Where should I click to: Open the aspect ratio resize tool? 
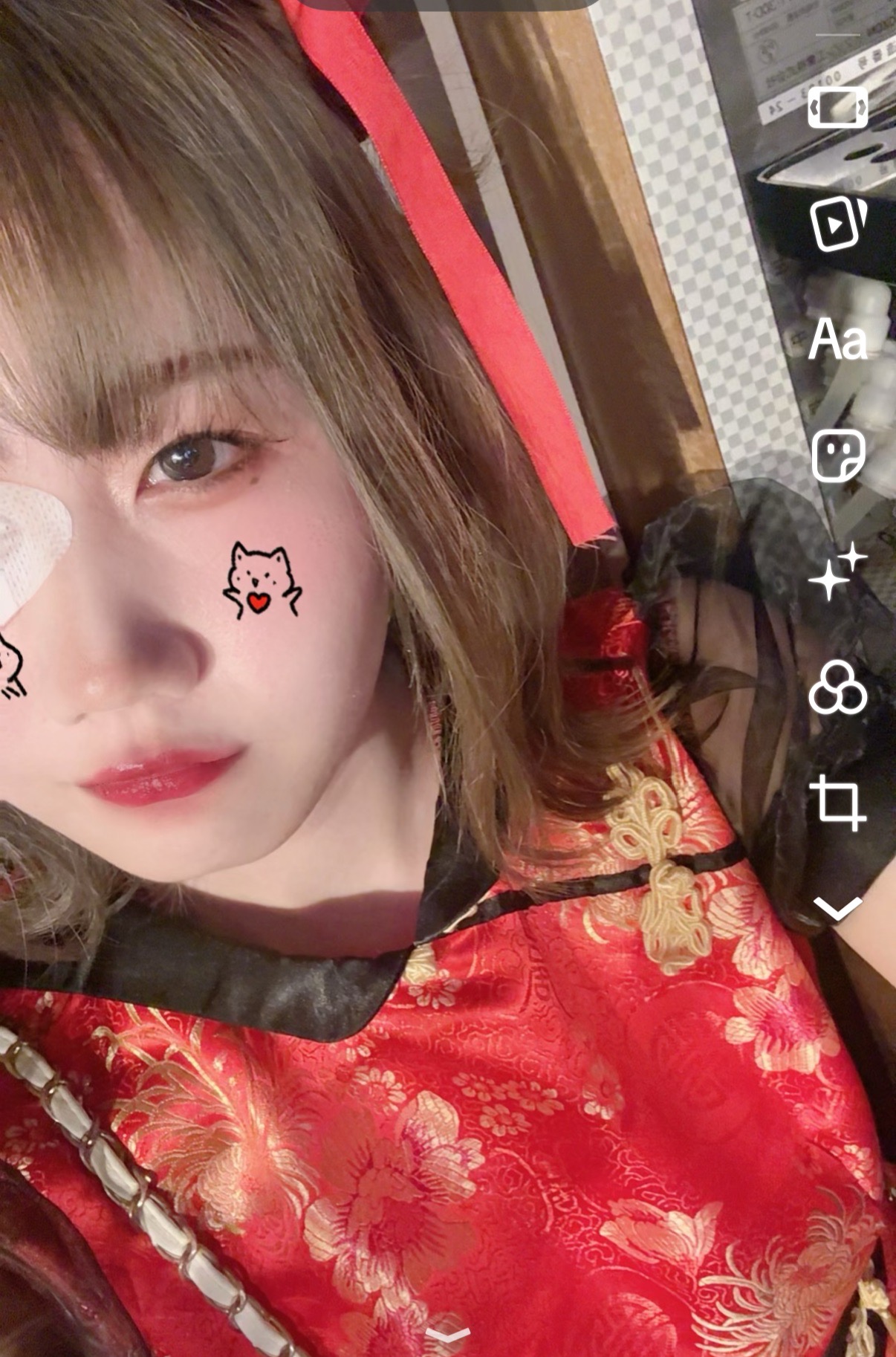[837, 108]
